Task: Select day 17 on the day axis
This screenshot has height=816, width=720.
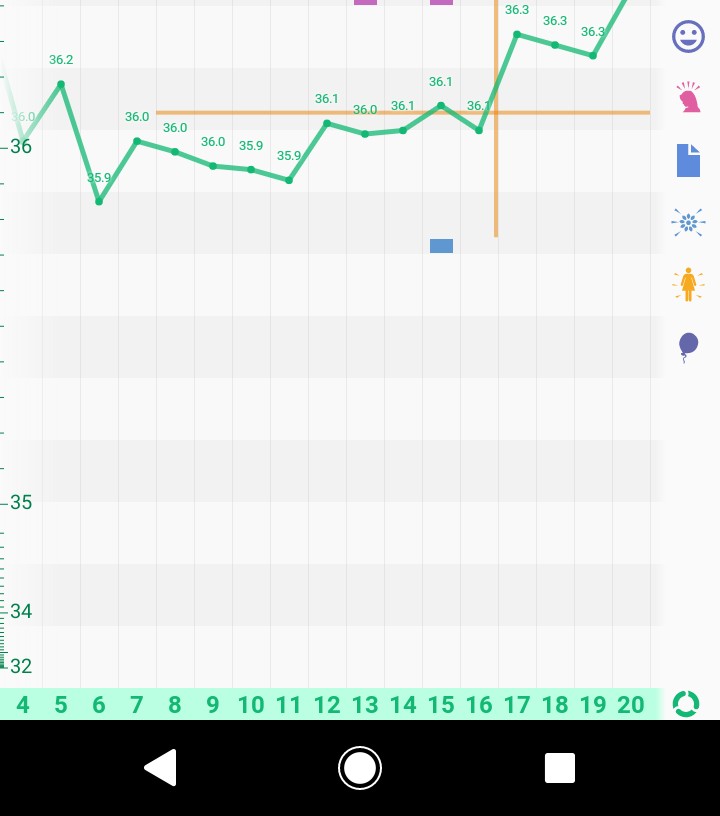Action: click(x=517, y=705)
